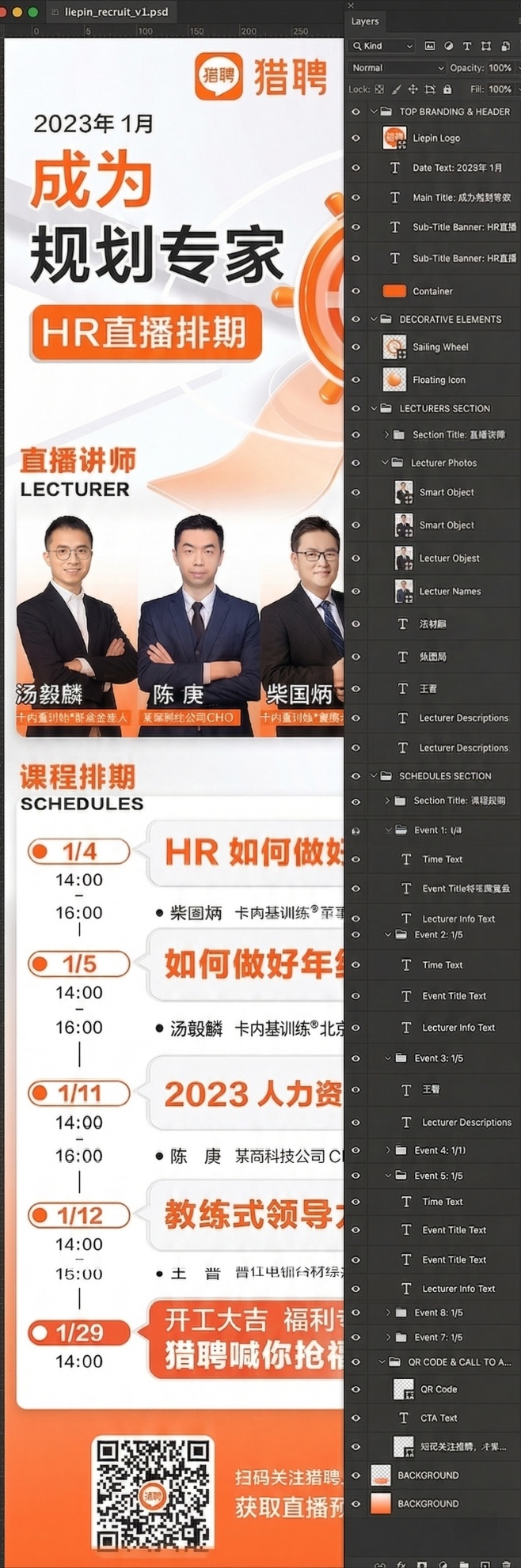
Task: Select the QR Code layer
Action: coord(439,1389)
